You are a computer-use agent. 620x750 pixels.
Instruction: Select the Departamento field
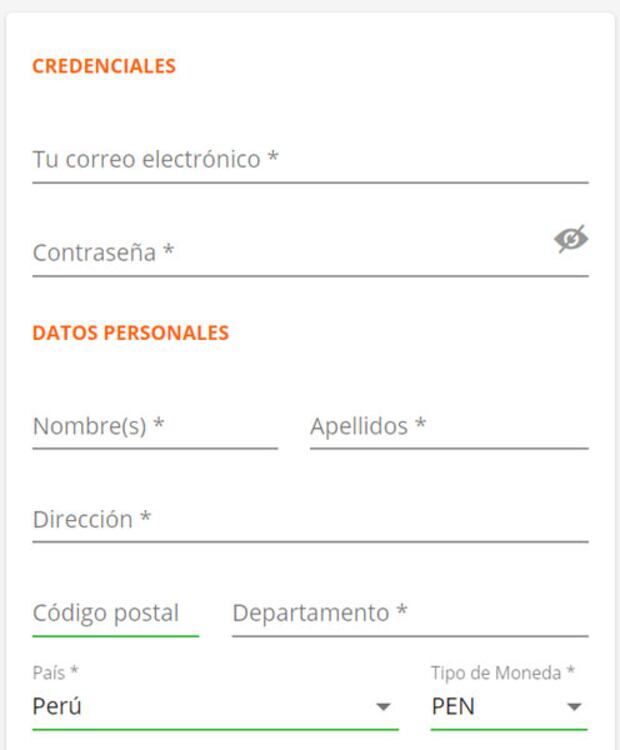[x=410, y=613]
